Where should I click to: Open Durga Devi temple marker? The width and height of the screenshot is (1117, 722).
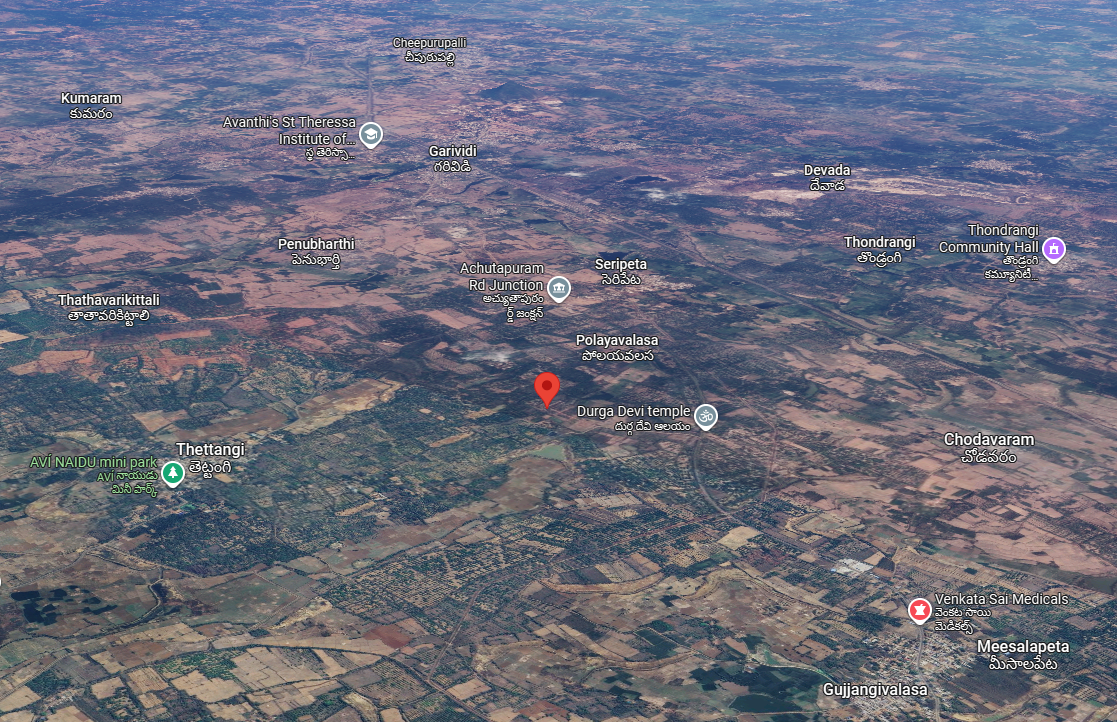pos(706,417)
